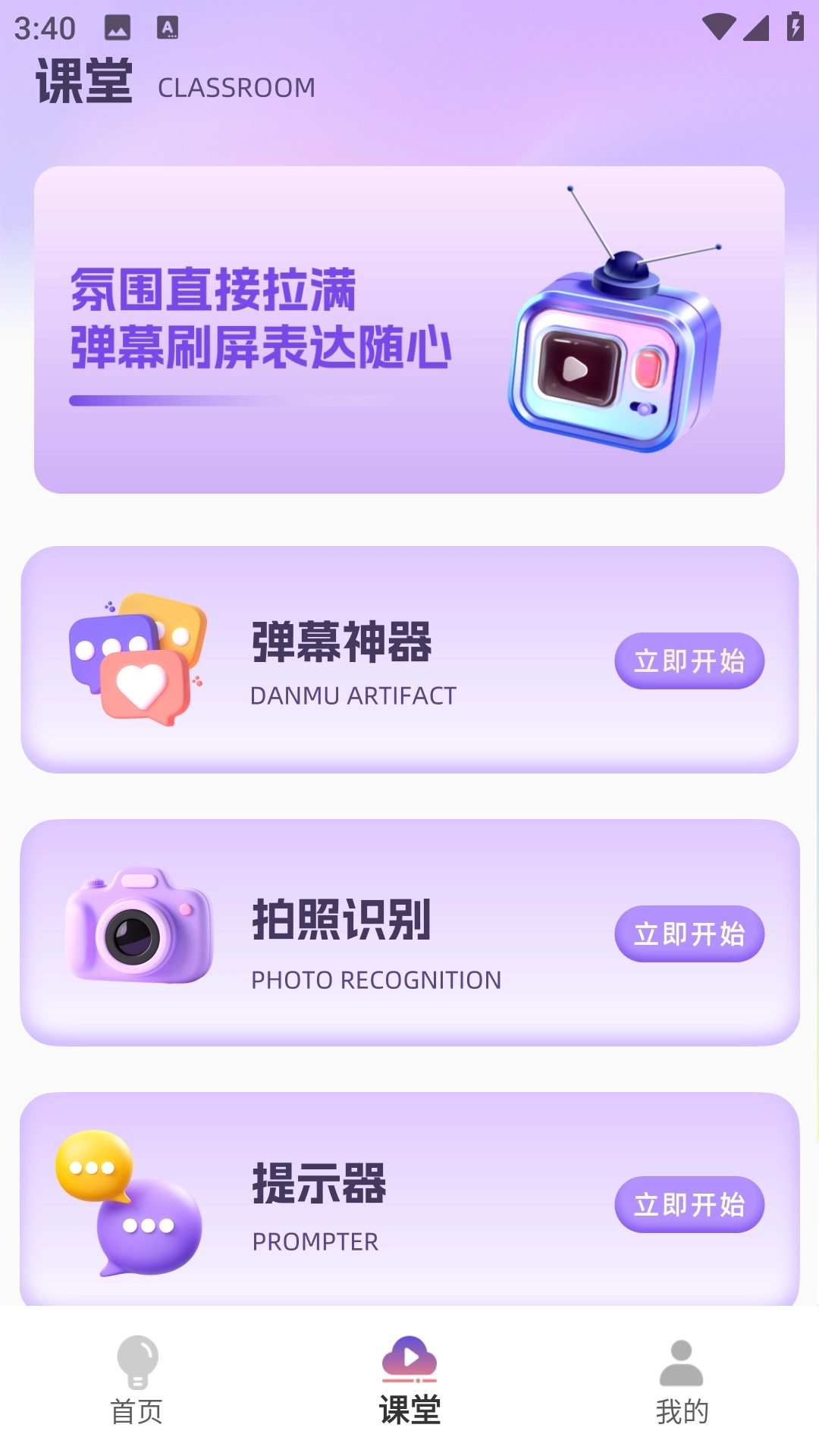Start 拍照识别 via its 立即开始 button
Screen dimensions: 819x1456
pos(689,934)
